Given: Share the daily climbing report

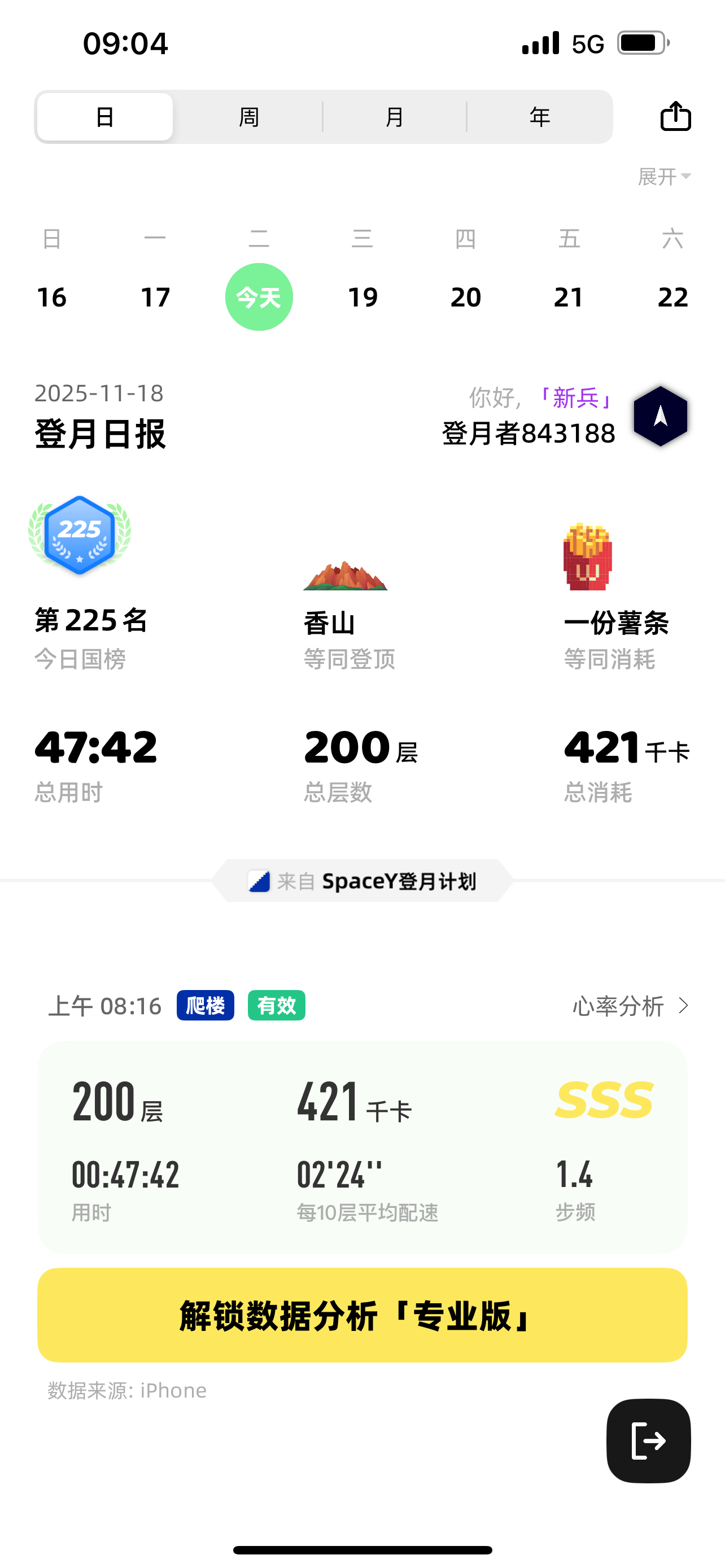Looking at the screenshot, I should point(675,116).
